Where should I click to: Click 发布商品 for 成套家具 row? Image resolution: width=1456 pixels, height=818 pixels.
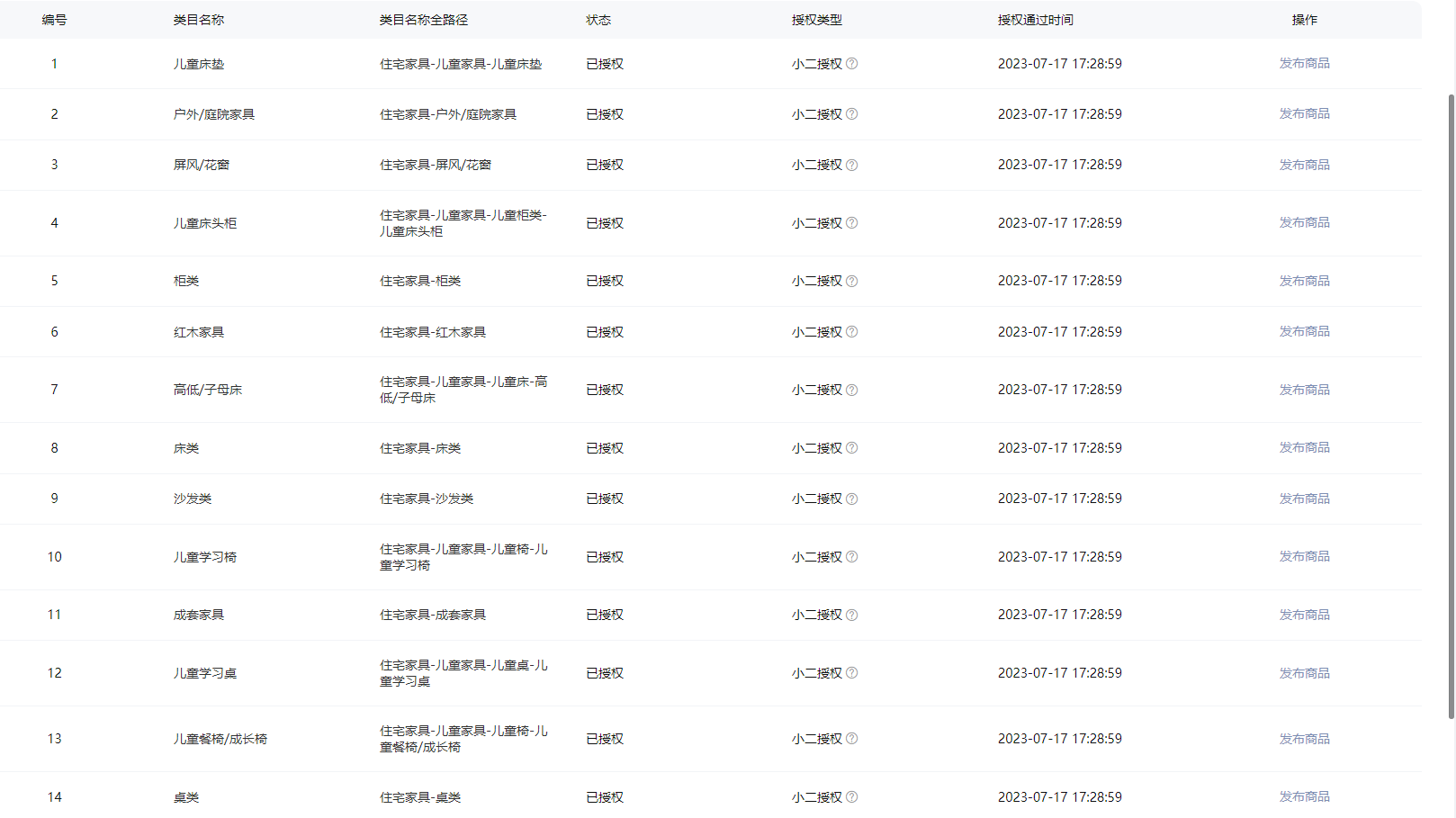coord(1304,615)
